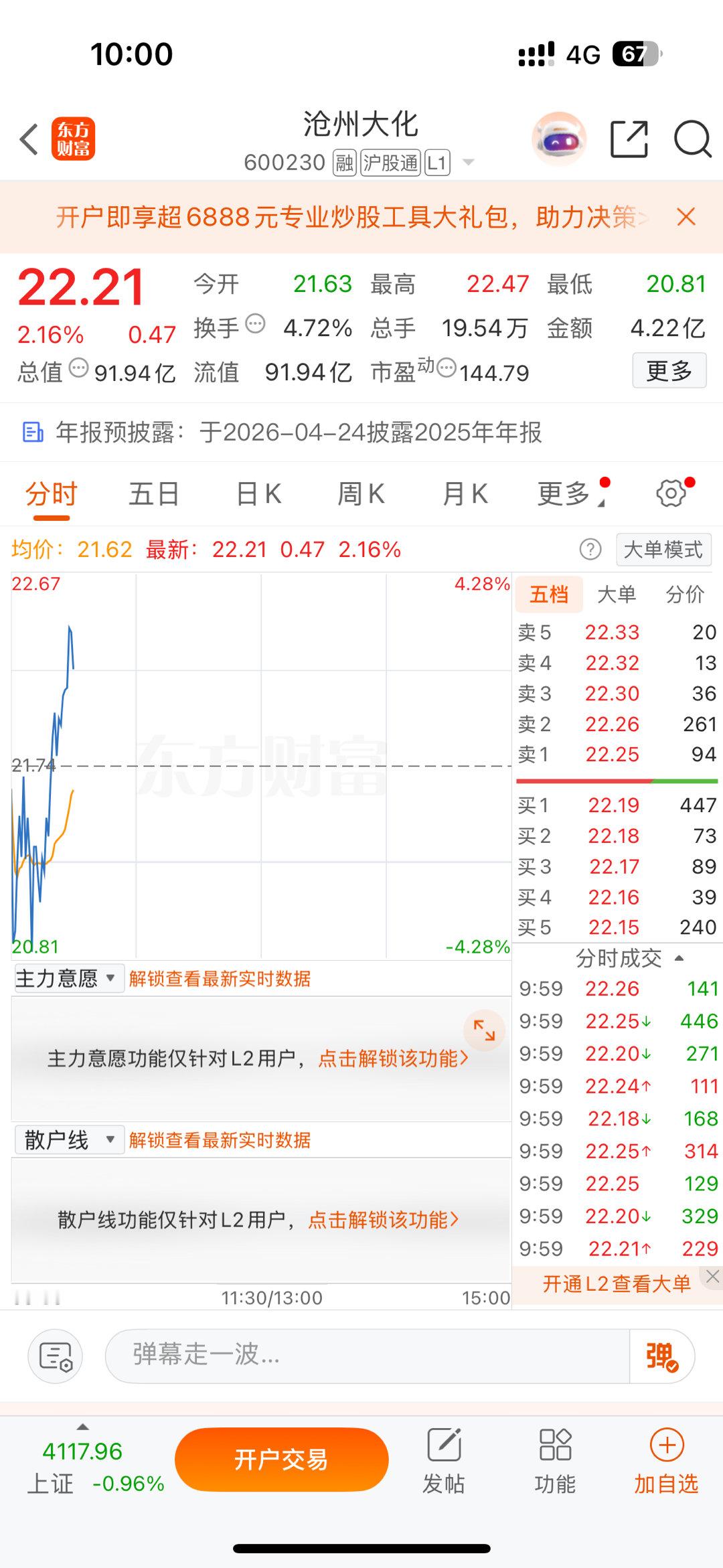Expand the 主力意愿 panel fullscreen icon
Viewport: 723px width, 1568px height.
[x=484, y=1031]
